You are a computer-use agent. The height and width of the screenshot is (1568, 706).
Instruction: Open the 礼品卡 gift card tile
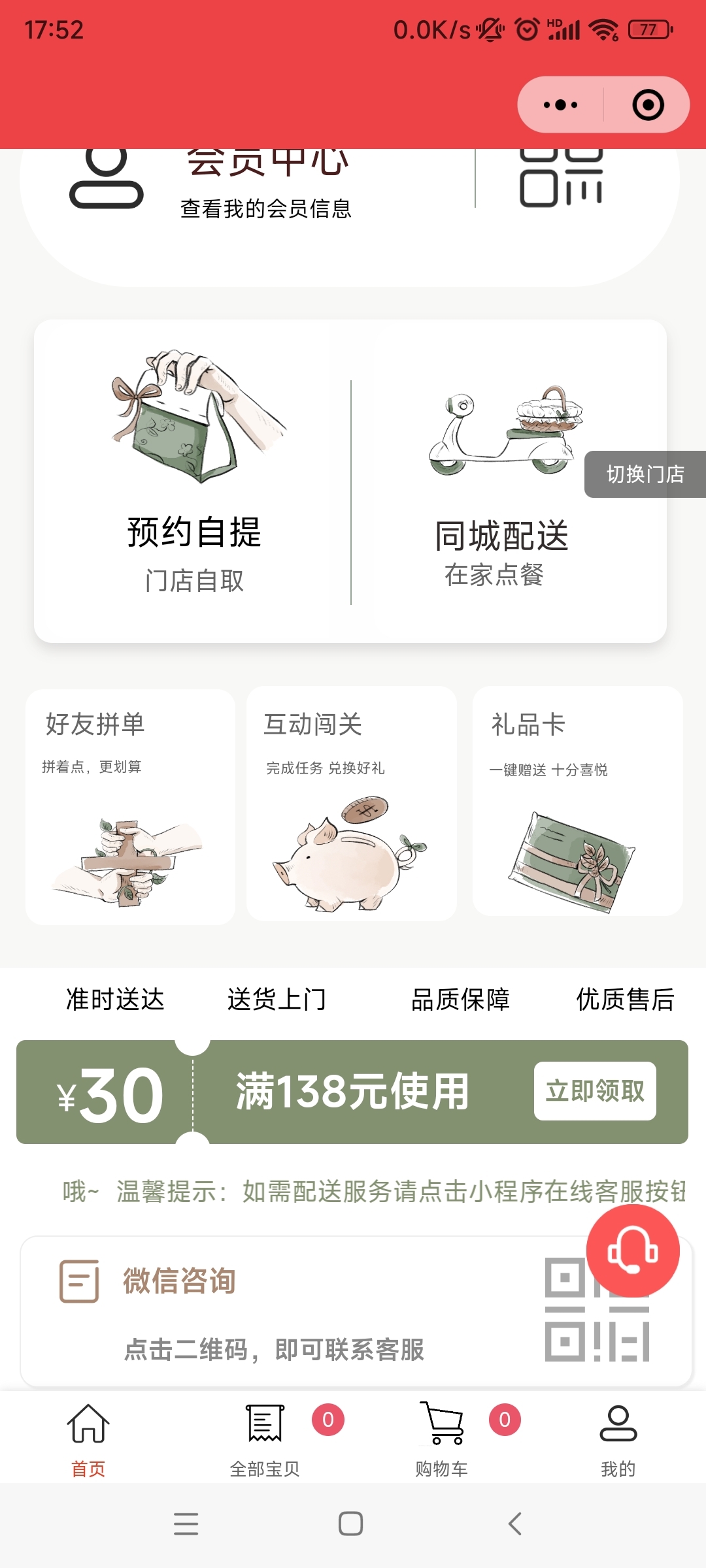(577, 801)
